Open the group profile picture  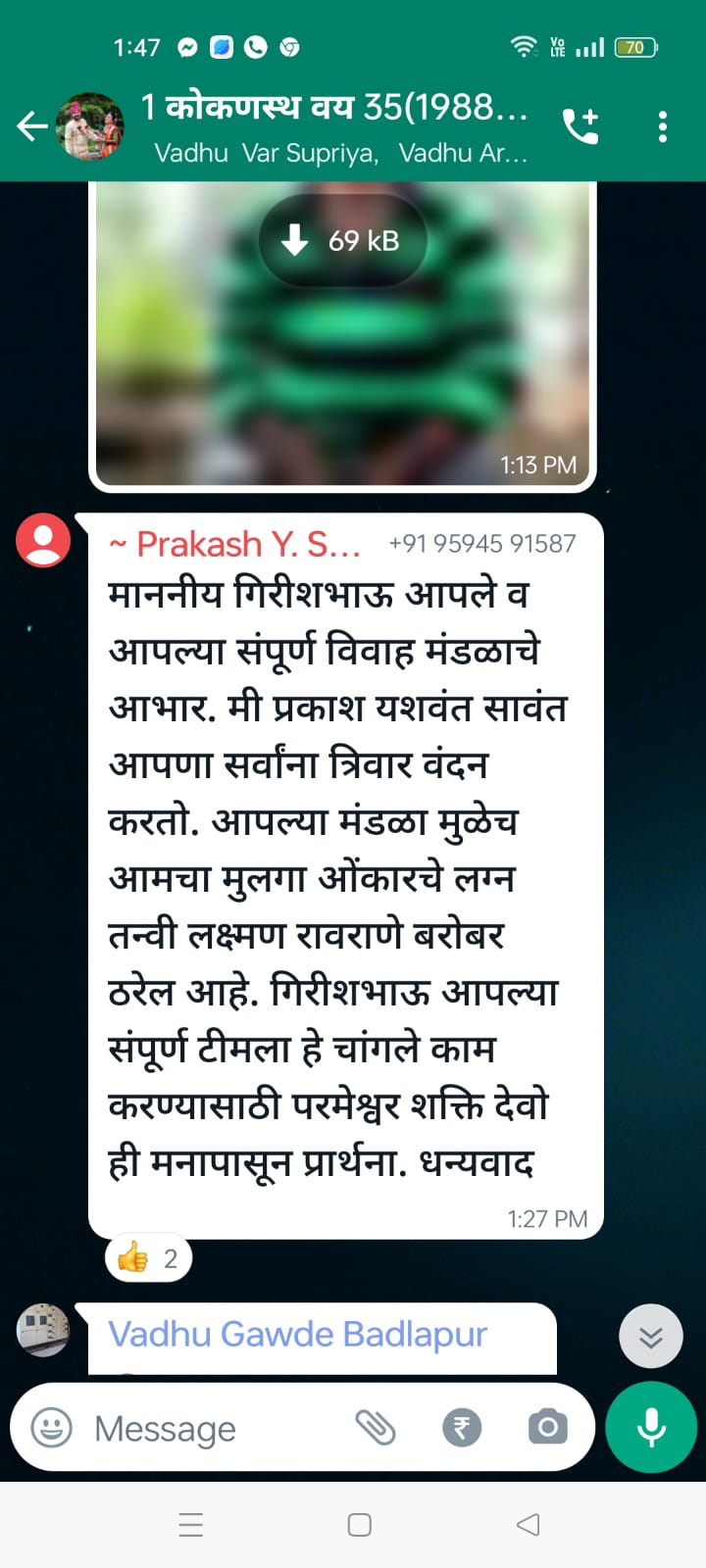[89, 126]
